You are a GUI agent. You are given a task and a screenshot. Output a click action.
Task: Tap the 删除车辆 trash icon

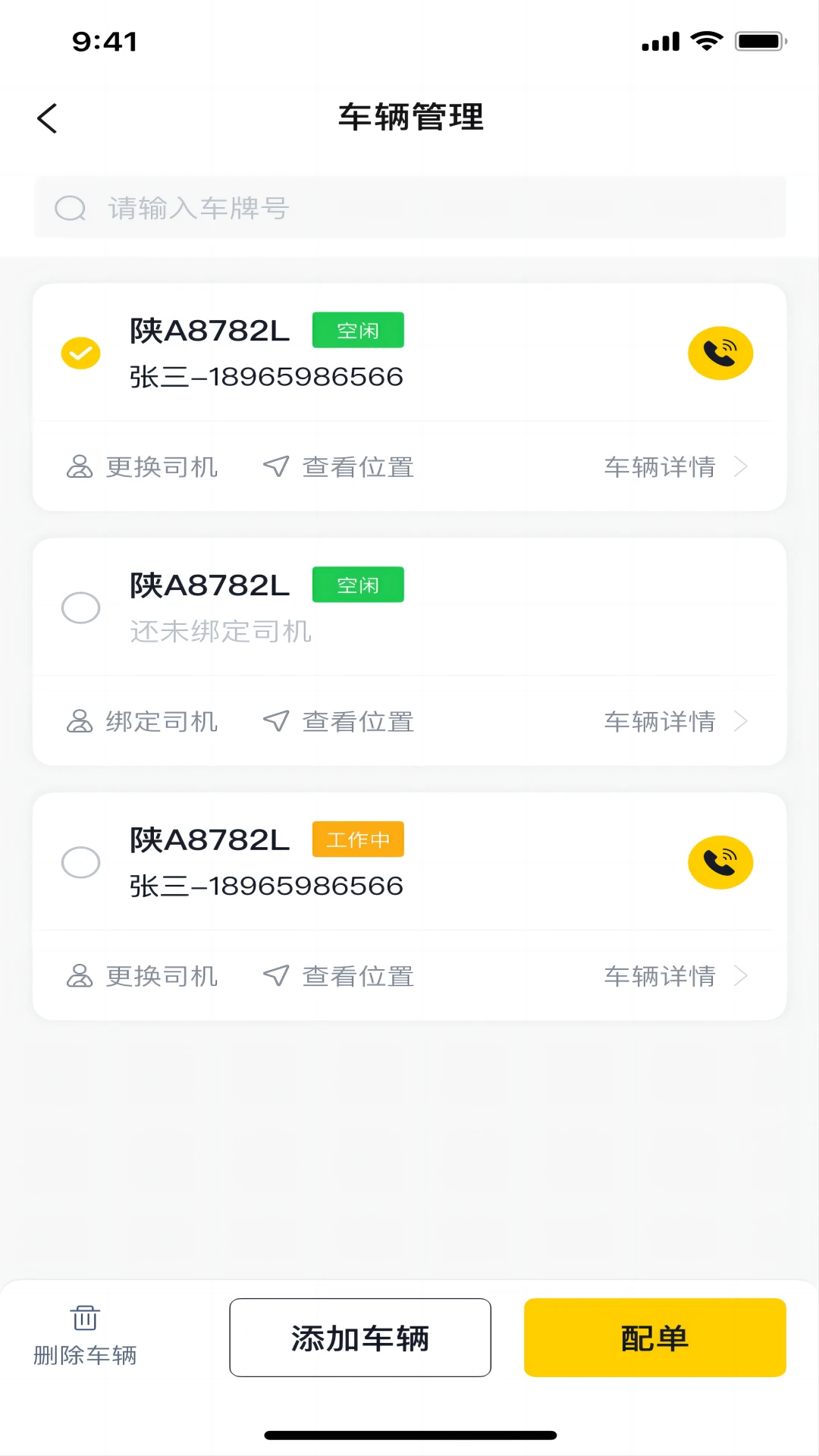(x=84, y=1318)
